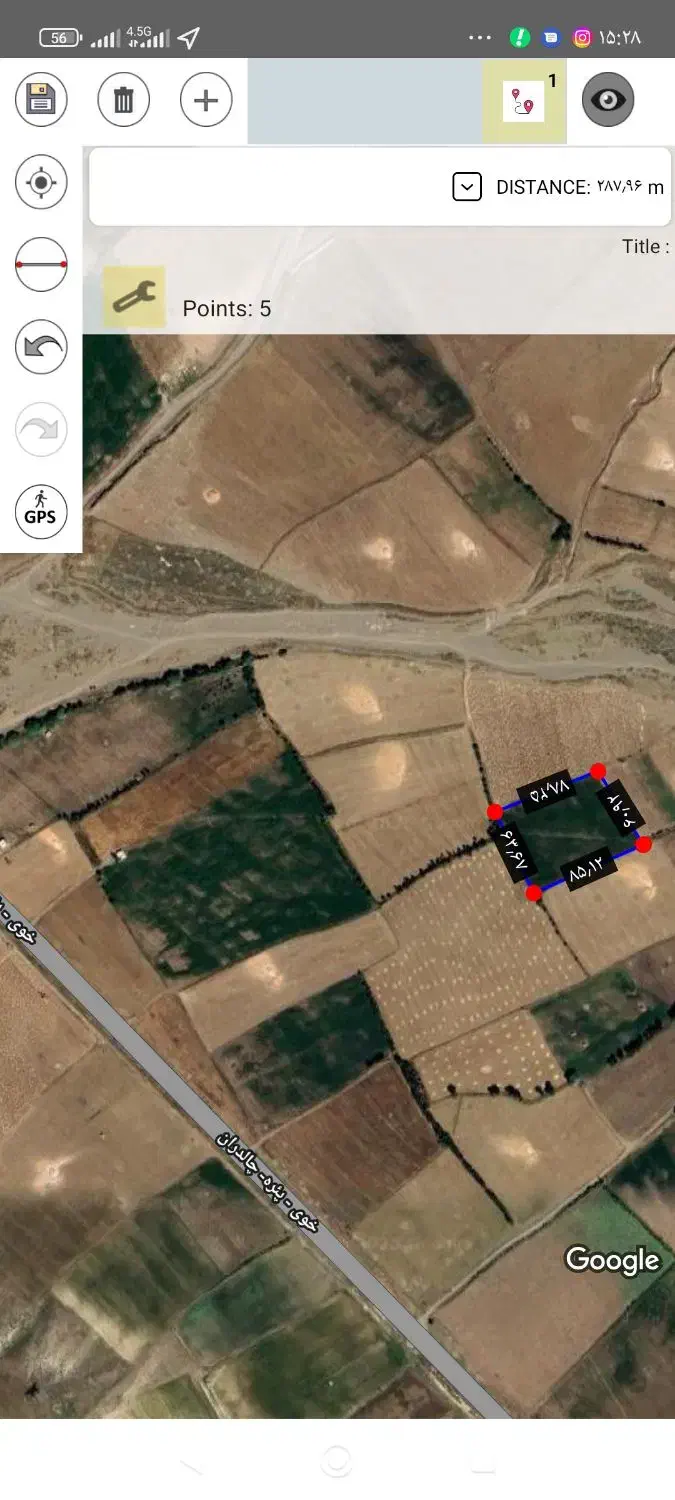Delete the measurement with the trash icon
The width and height of the screenshot is (675, 1500).
[x=123, y=101]
